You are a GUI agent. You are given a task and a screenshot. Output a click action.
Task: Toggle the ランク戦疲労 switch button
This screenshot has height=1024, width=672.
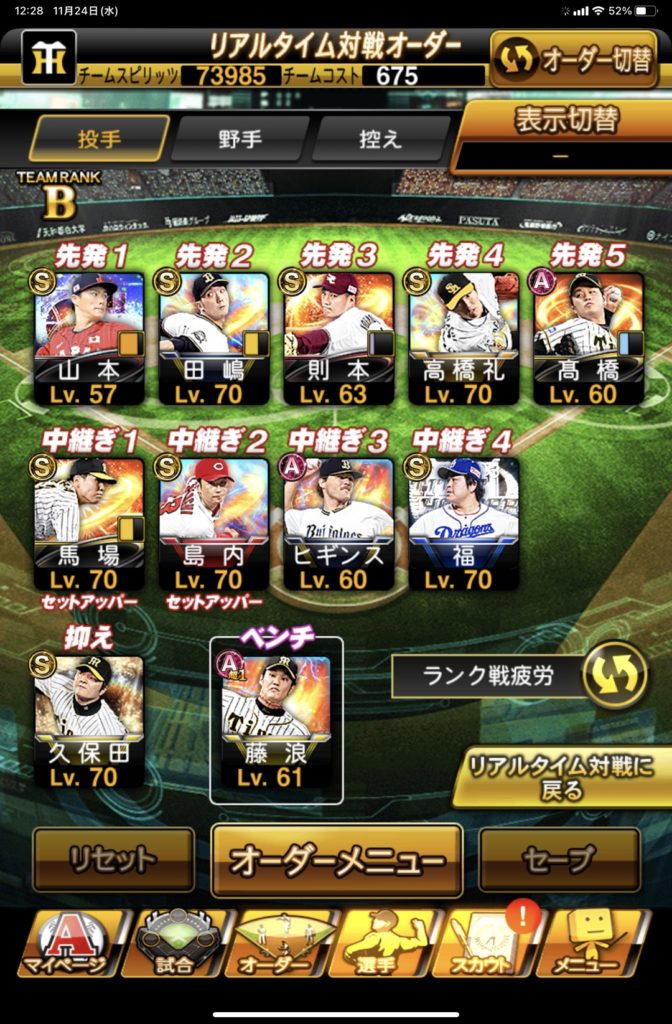(x=614, y=676)
